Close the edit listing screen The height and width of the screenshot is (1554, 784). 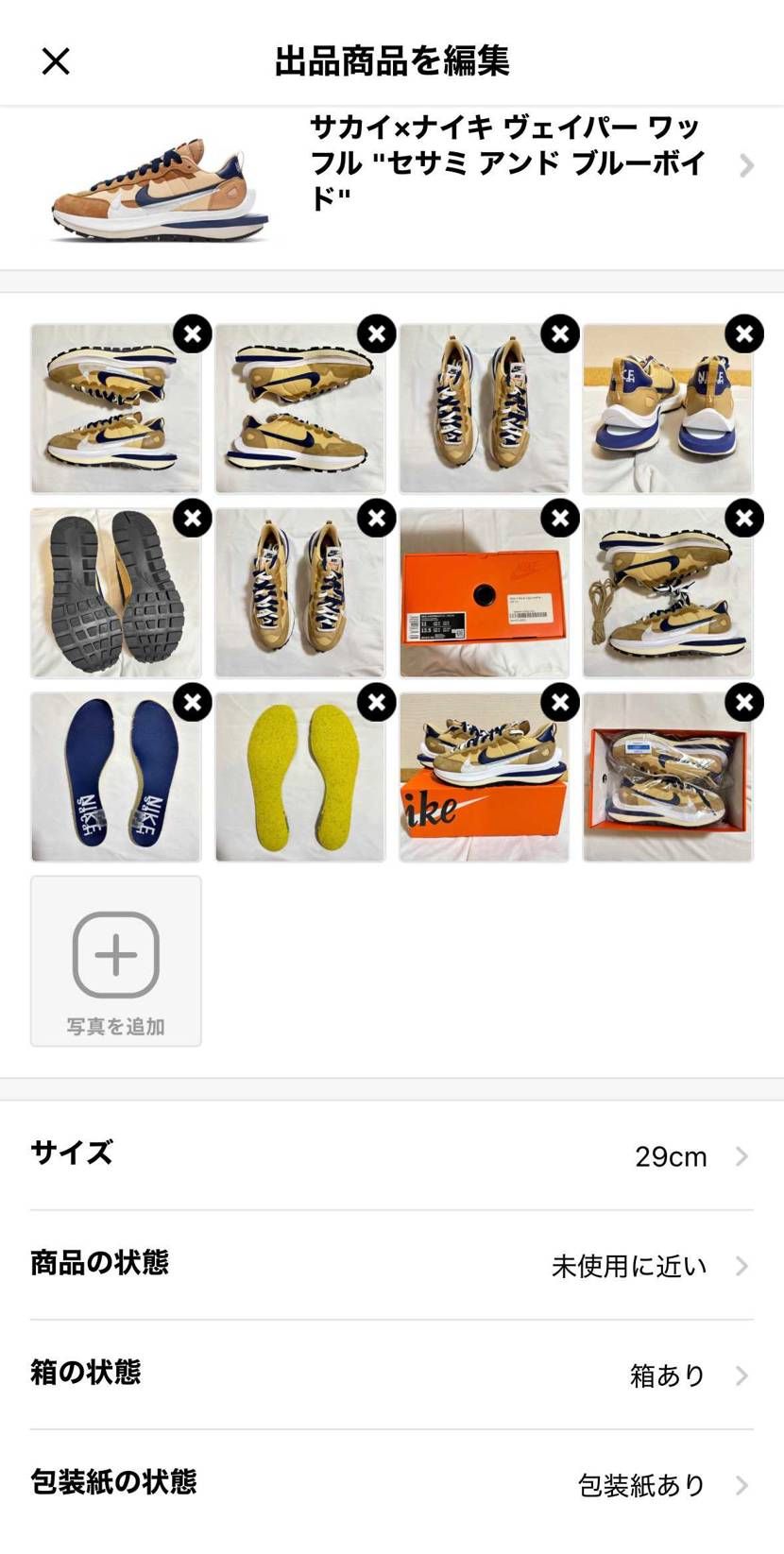pos(56,61)
